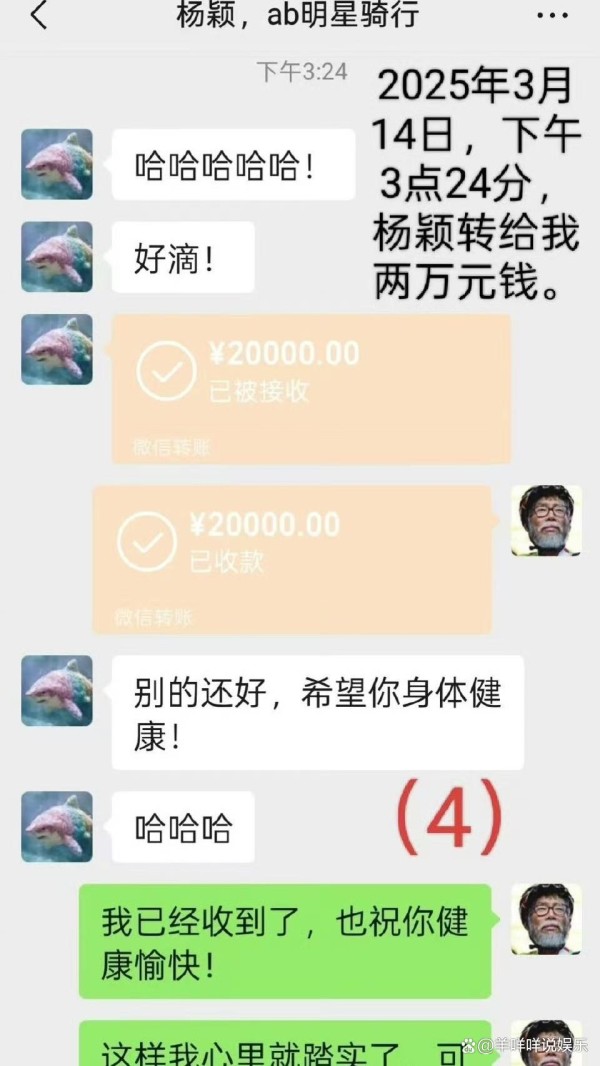600x1066 pixels.
Task: View helmet avatar profile beside 我已经收到了
Action: point(546,919)
